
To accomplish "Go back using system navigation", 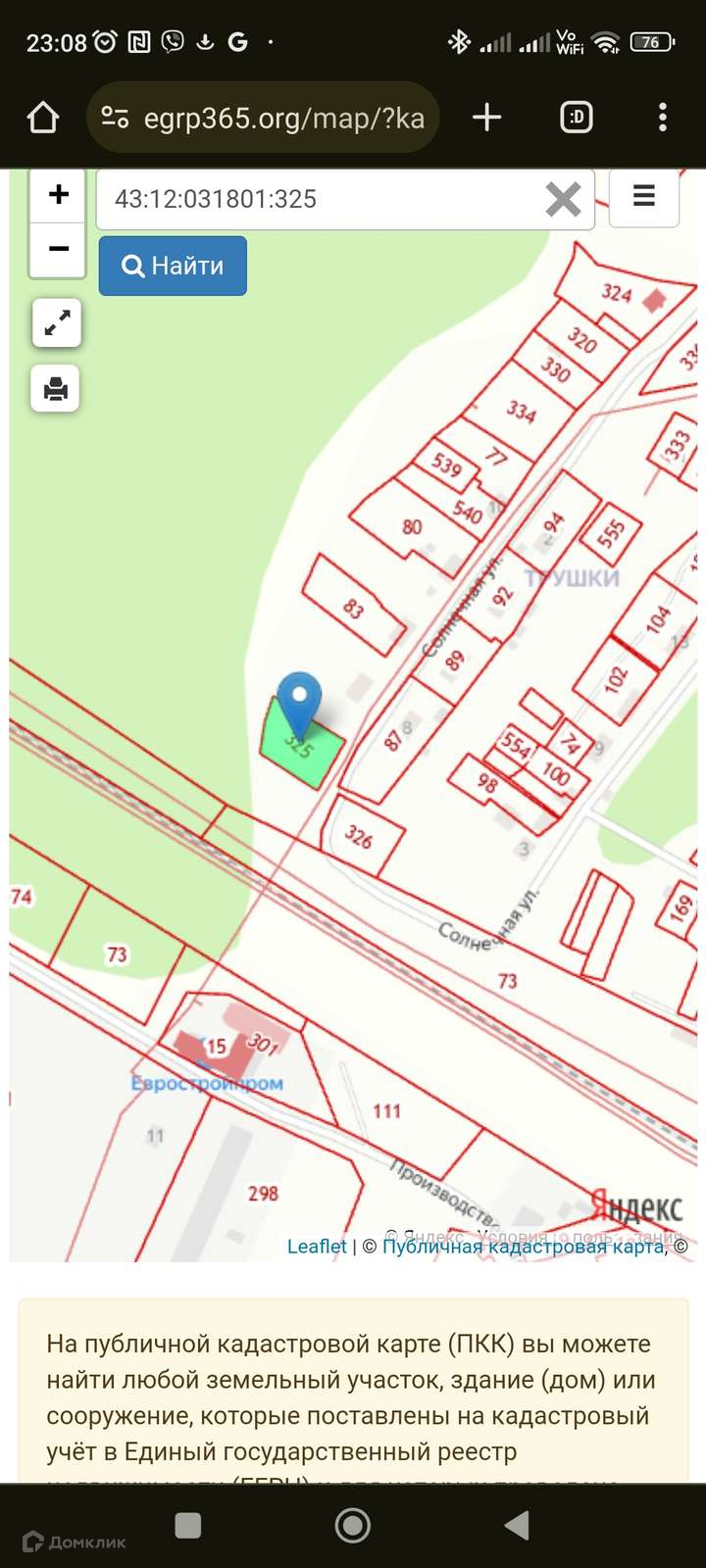I will point(517,1525).
